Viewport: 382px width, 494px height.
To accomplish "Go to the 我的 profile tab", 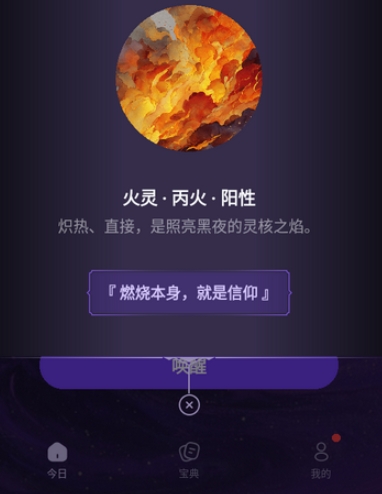I will [321, 460].
